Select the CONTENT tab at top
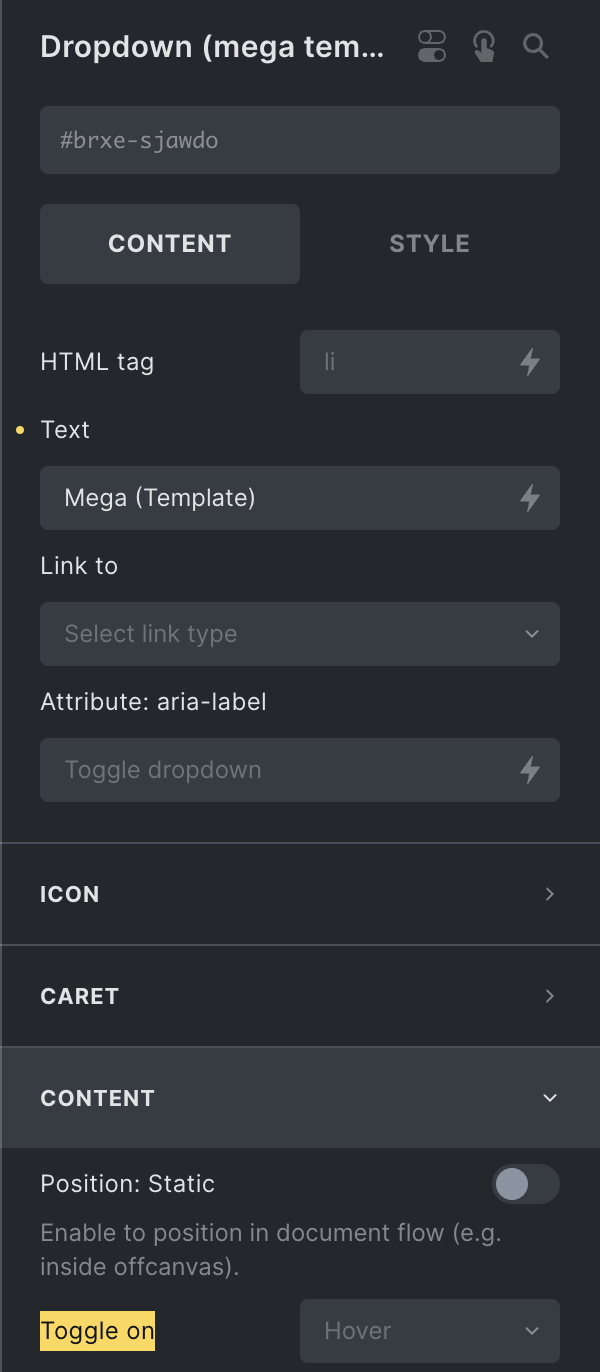Viewport: 600px width, 1372px height. 170,244
